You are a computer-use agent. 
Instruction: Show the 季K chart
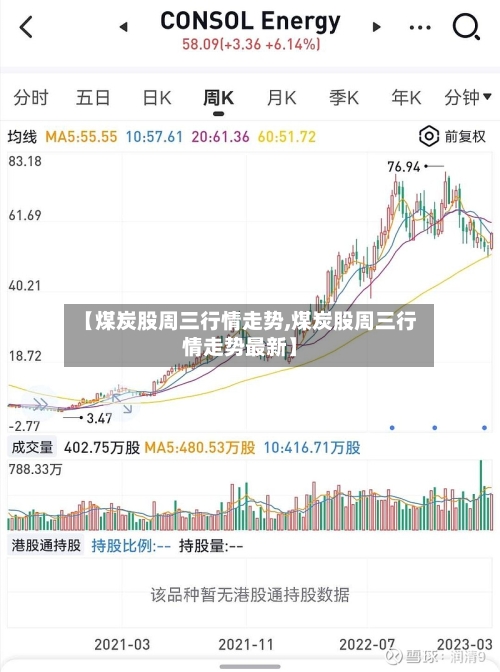pos(344,98)
